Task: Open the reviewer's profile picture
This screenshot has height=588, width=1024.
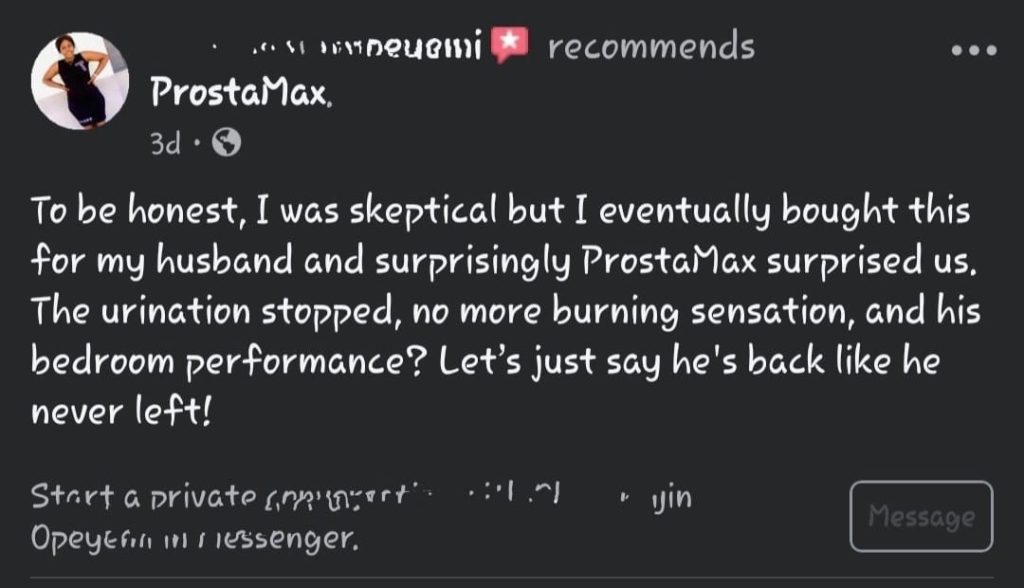Action: (80, 81)
